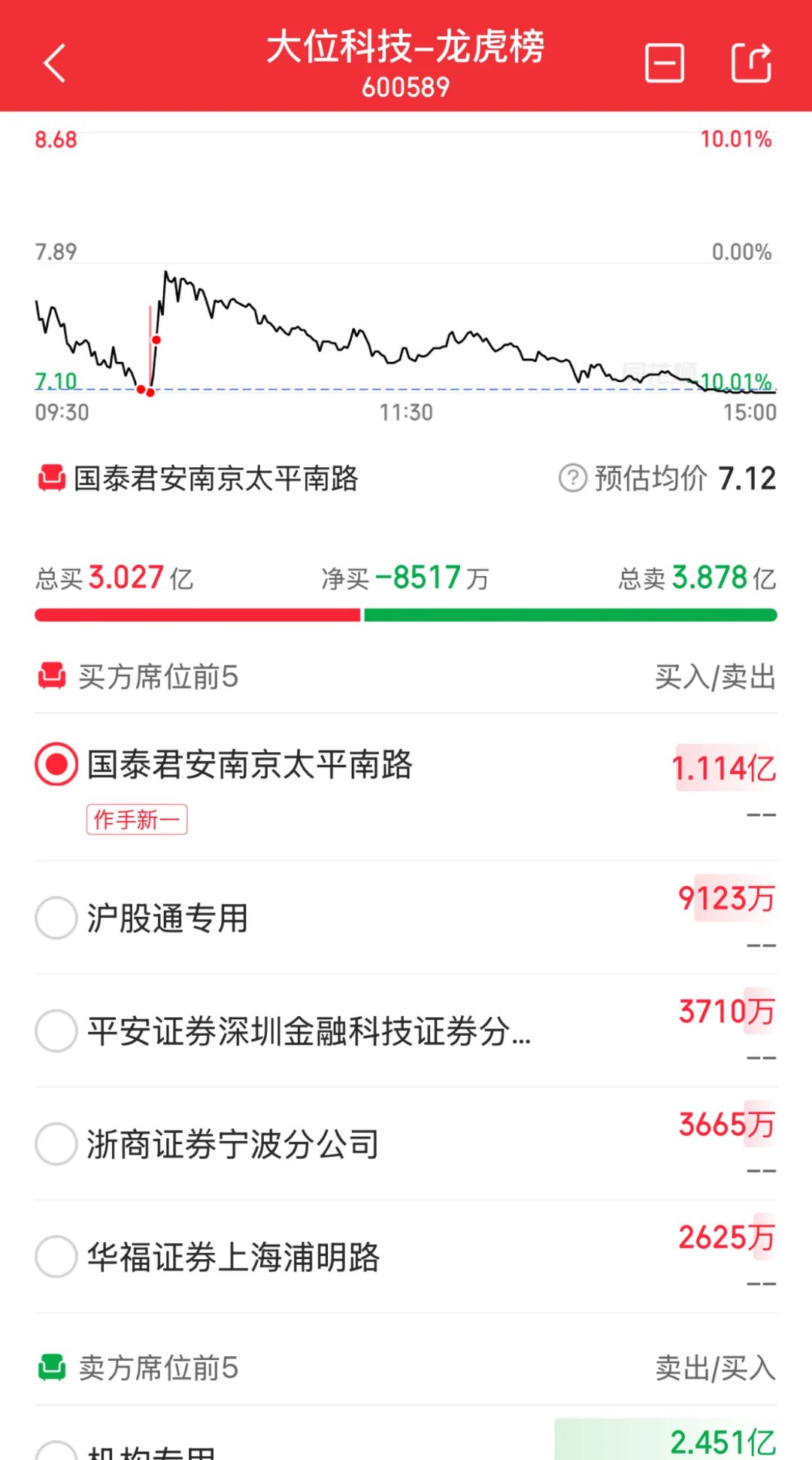Click the green seat icon next to 卖方席位前5
812x1460 pixels.
(x=50, y=1369)
